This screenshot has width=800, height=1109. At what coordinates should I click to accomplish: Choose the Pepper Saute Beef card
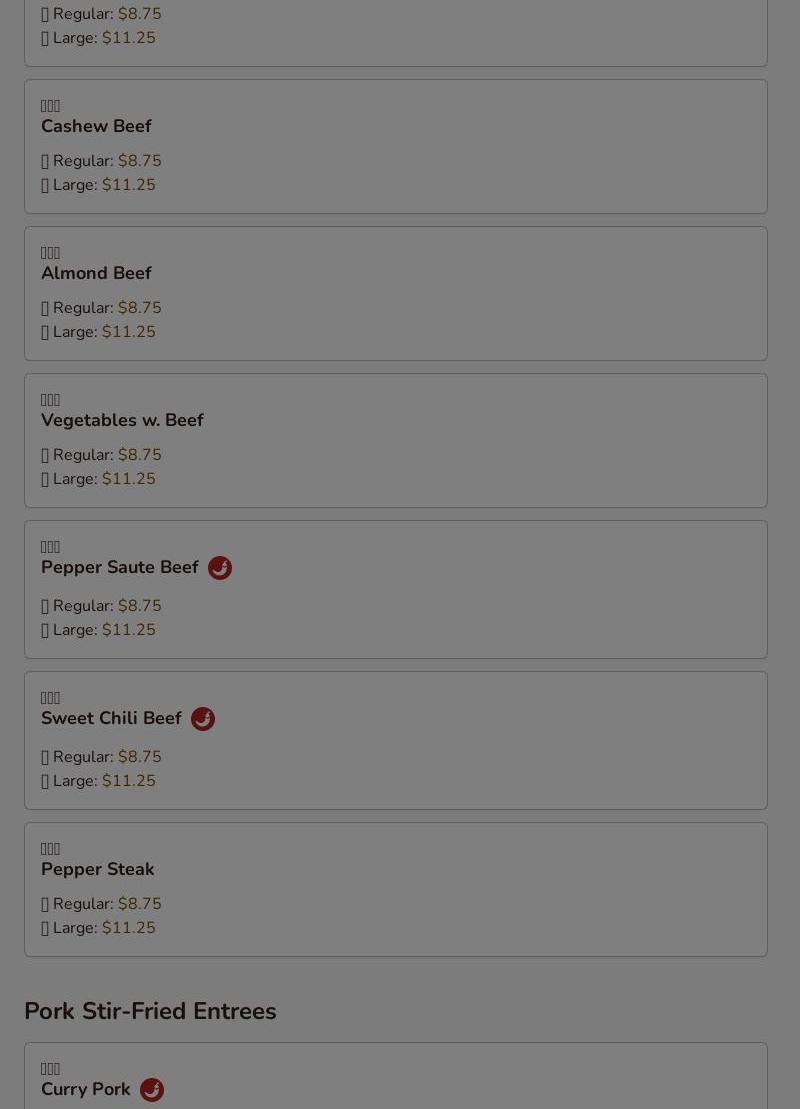pyautogui.click(x=396, y=589)
